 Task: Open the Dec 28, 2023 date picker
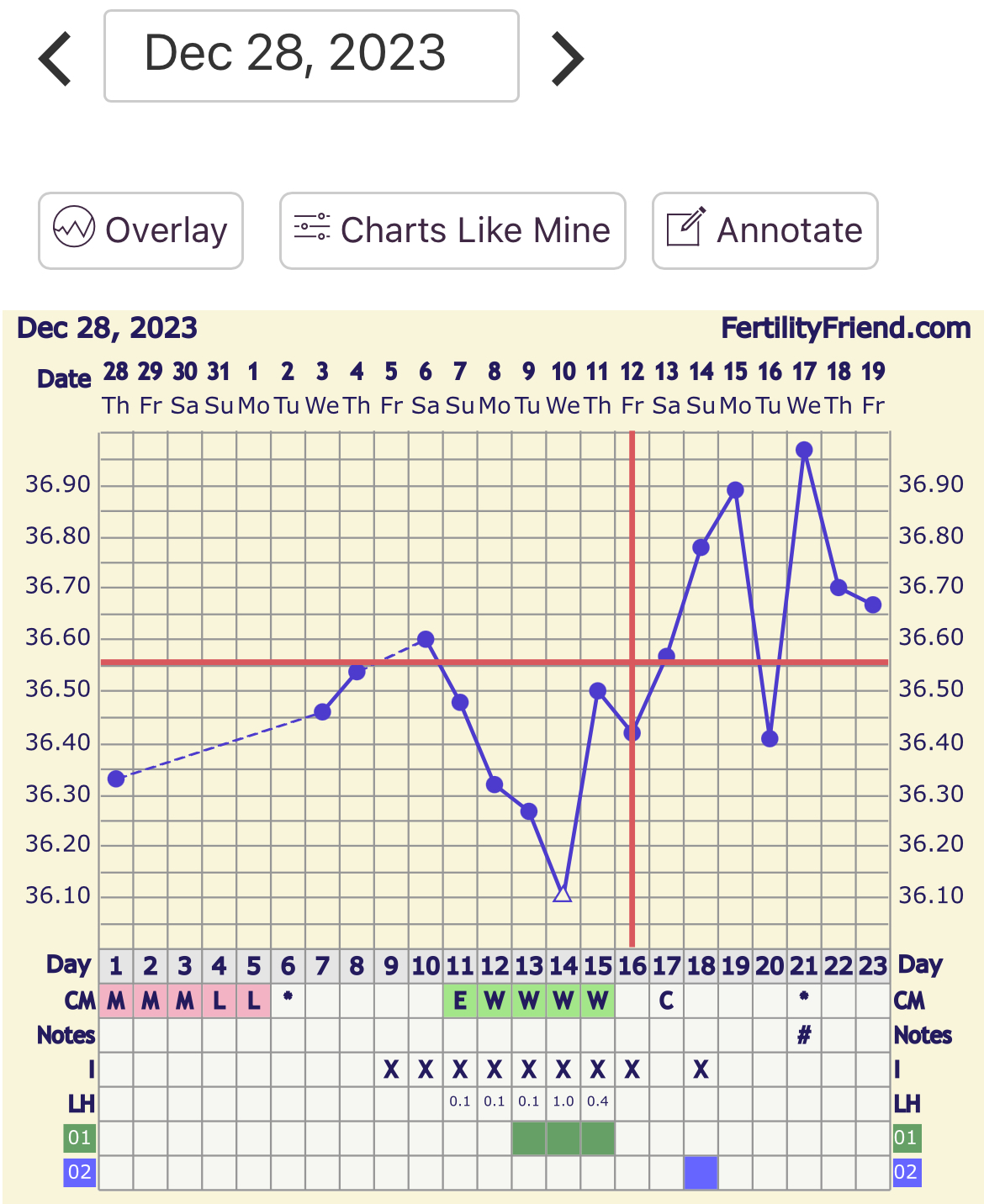click(x=311, y=56)
